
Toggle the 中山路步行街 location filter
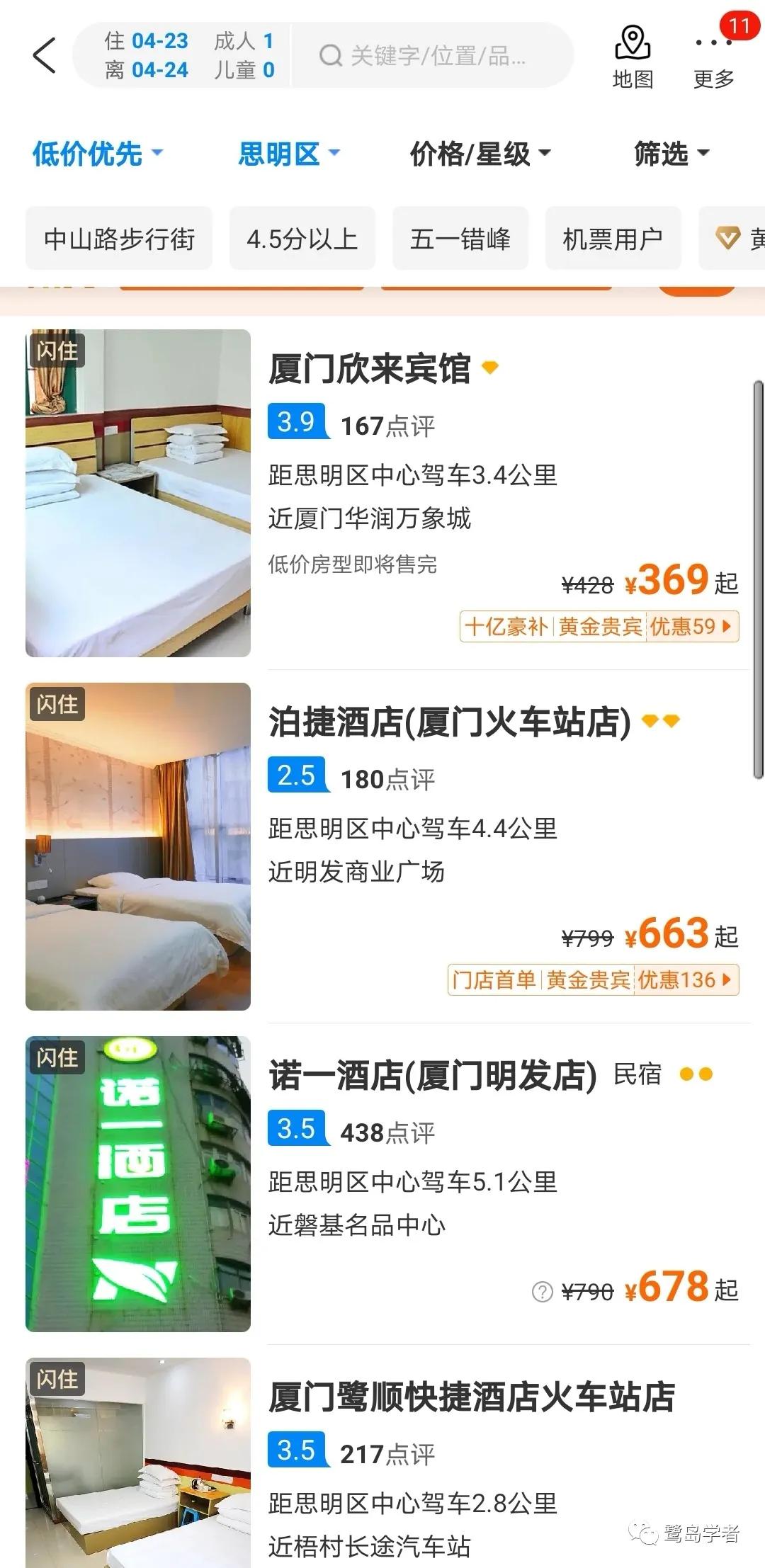pos(119,239)
